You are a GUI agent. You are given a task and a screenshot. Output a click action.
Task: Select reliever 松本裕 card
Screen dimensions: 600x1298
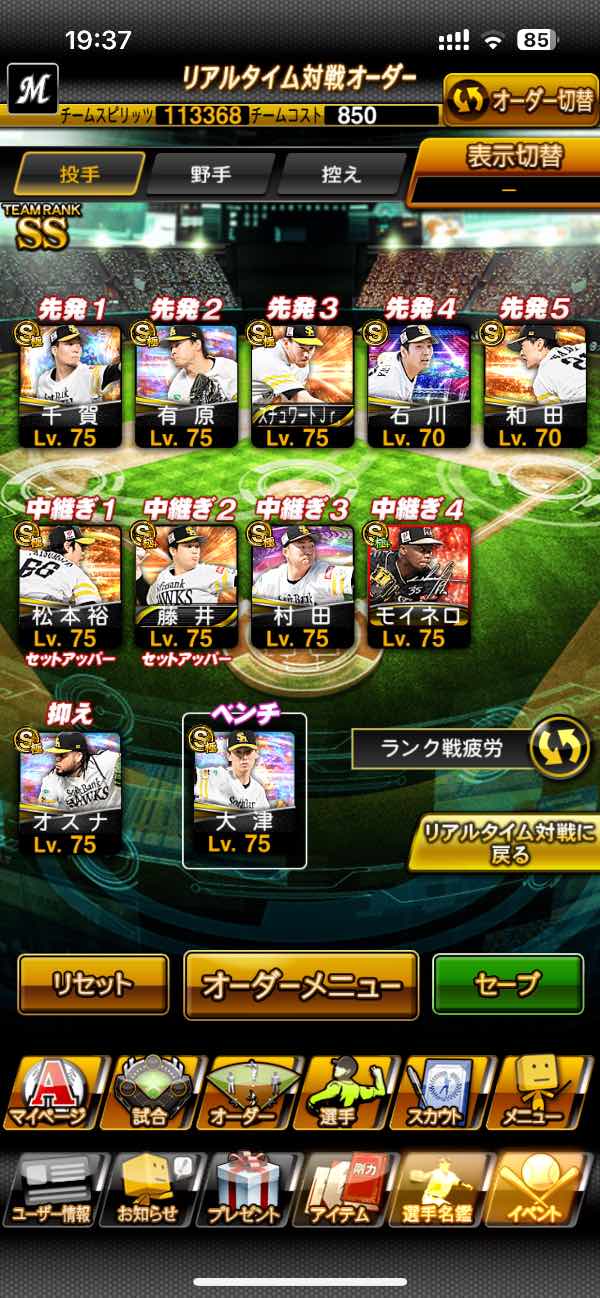click(70, 588)
